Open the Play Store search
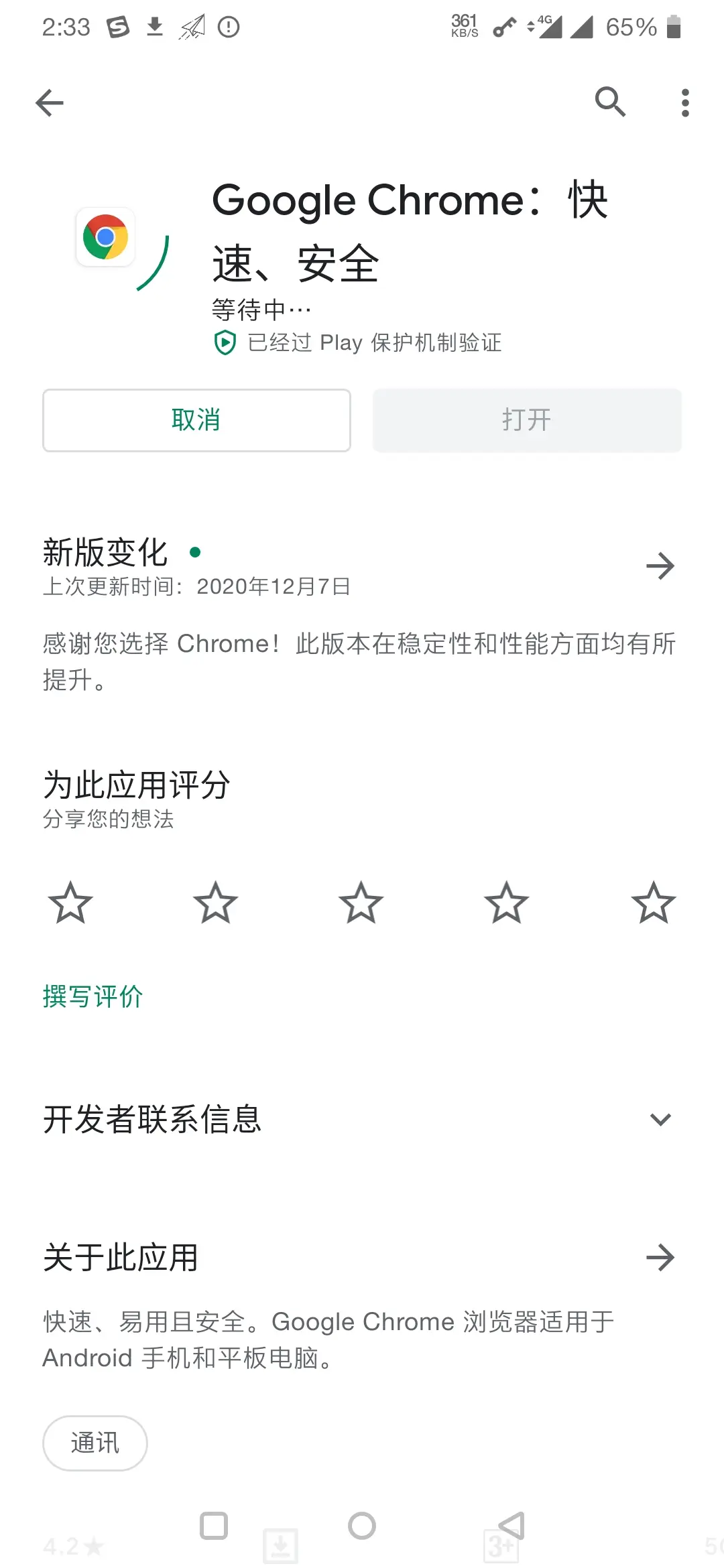Screen dimensions: 724x1568 pyautogui.click(x=609, y=102)
